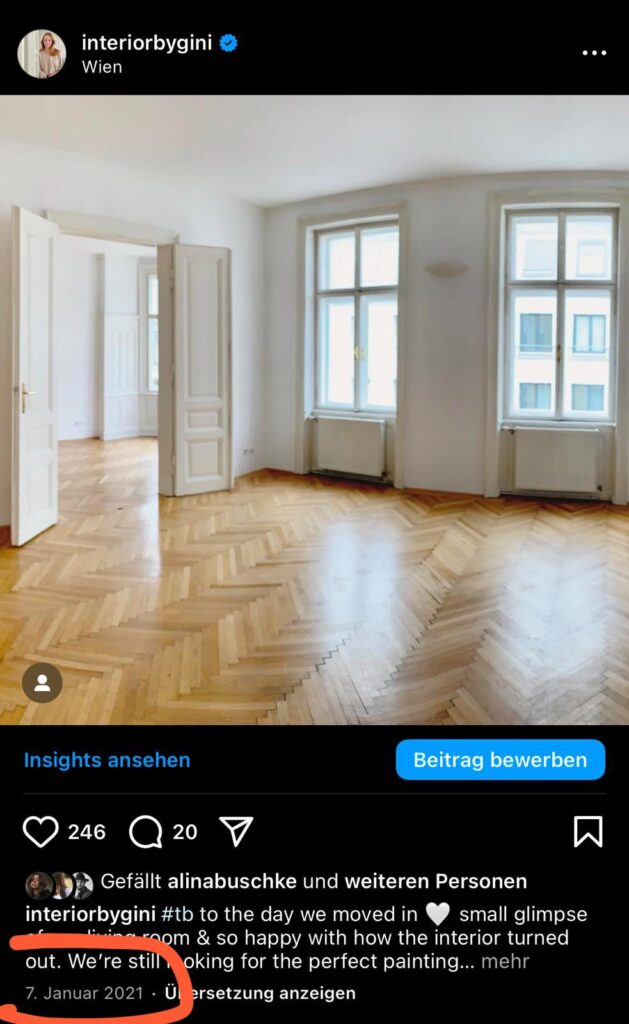This screenshot has height=1024, width=629.
Task: Open the #tb hashtag in the caption
Action: point(177,914)
